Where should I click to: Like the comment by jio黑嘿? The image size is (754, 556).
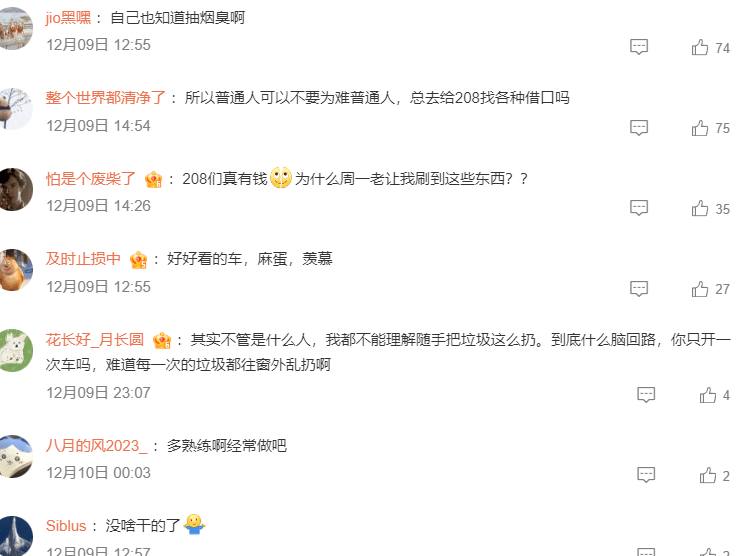700,47
